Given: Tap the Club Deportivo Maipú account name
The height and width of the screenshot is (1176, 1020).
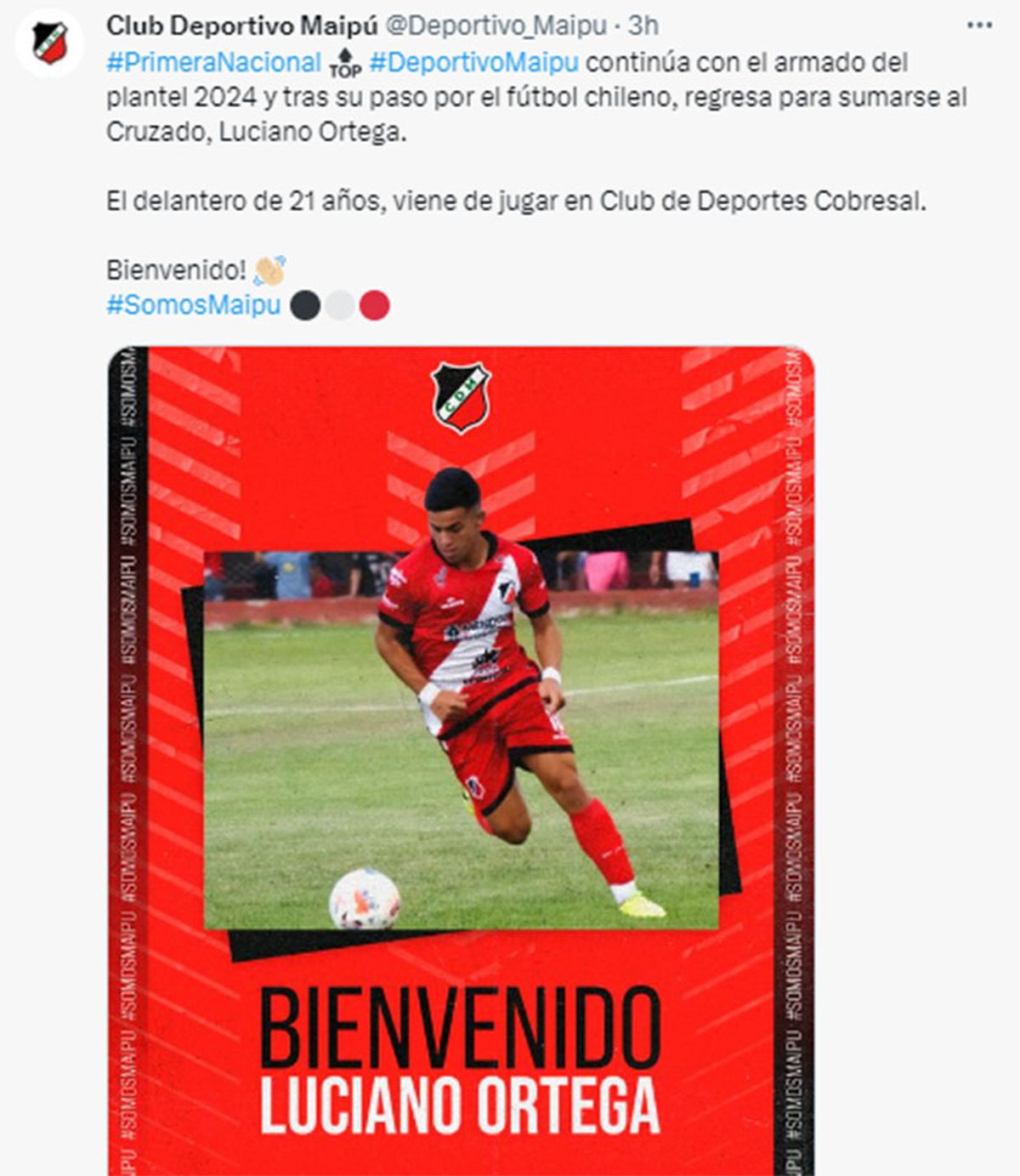Looking at the screenshot, I should (x=241, y=26).
